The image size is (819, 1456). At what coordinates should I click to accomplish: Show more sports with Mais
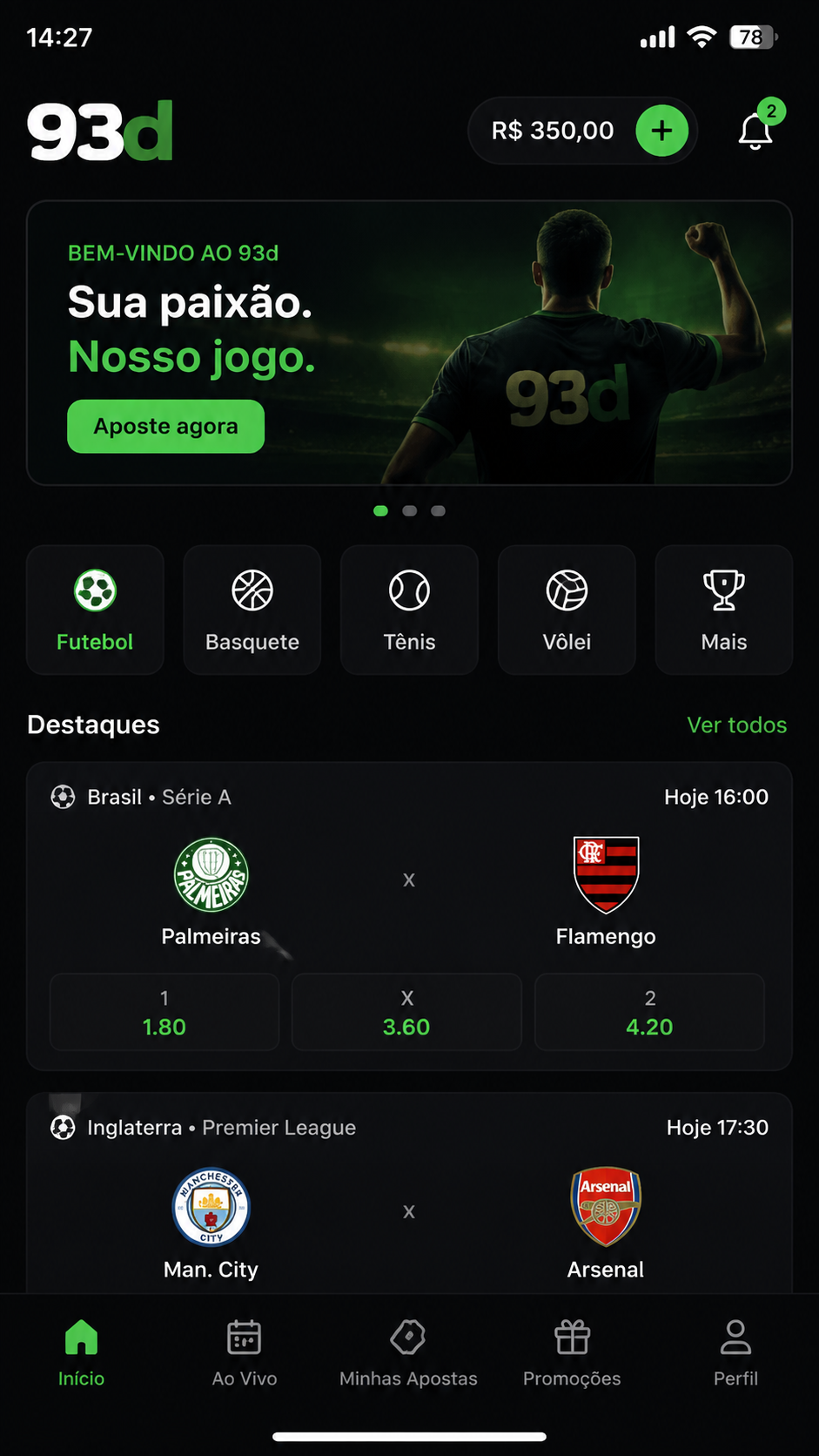coord(724,610)
